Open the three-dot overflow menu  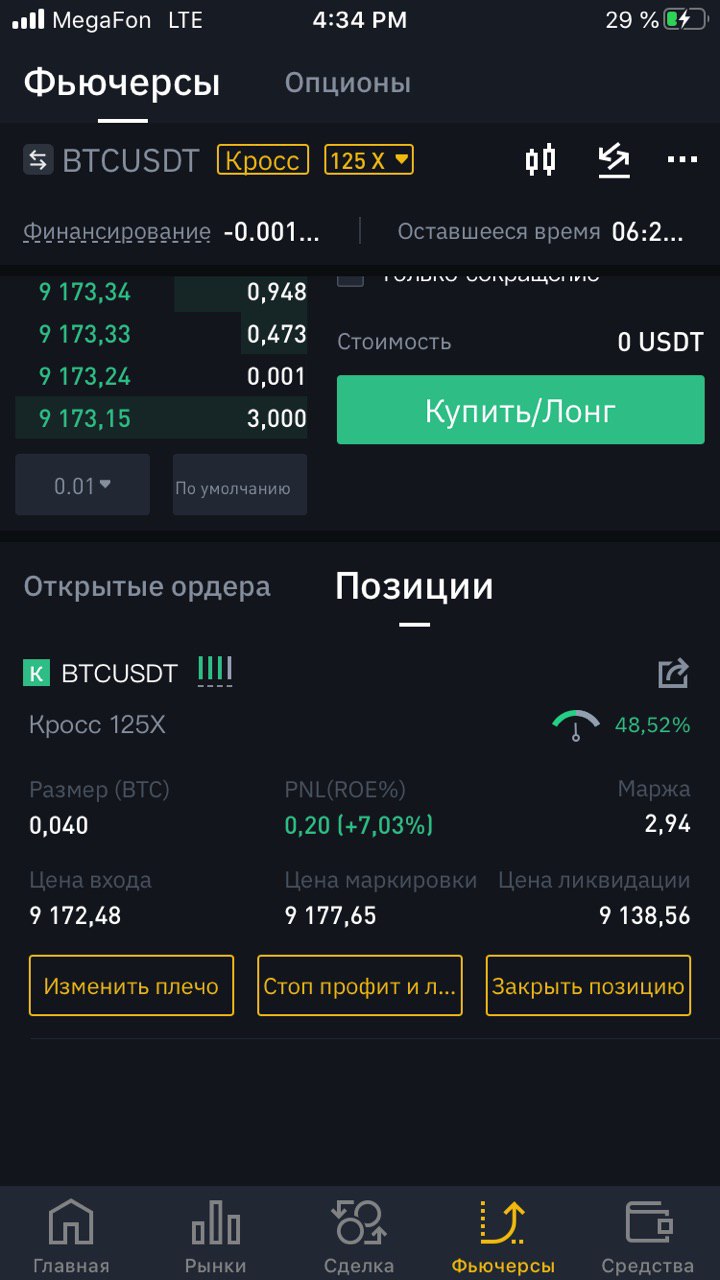tap(682, 160)
